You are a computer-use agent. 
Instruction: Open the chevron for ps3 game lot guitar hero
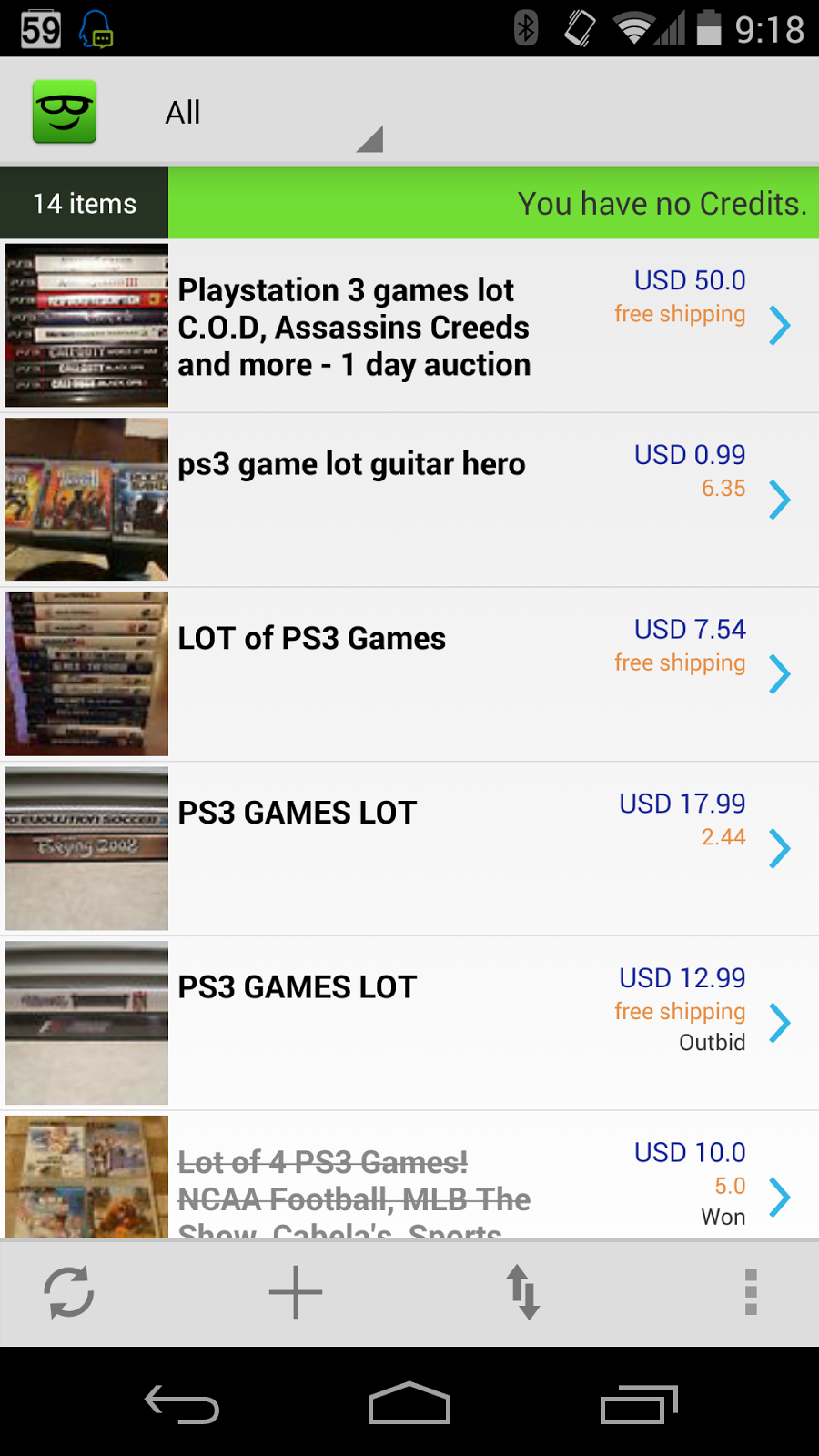click(781, 499)
